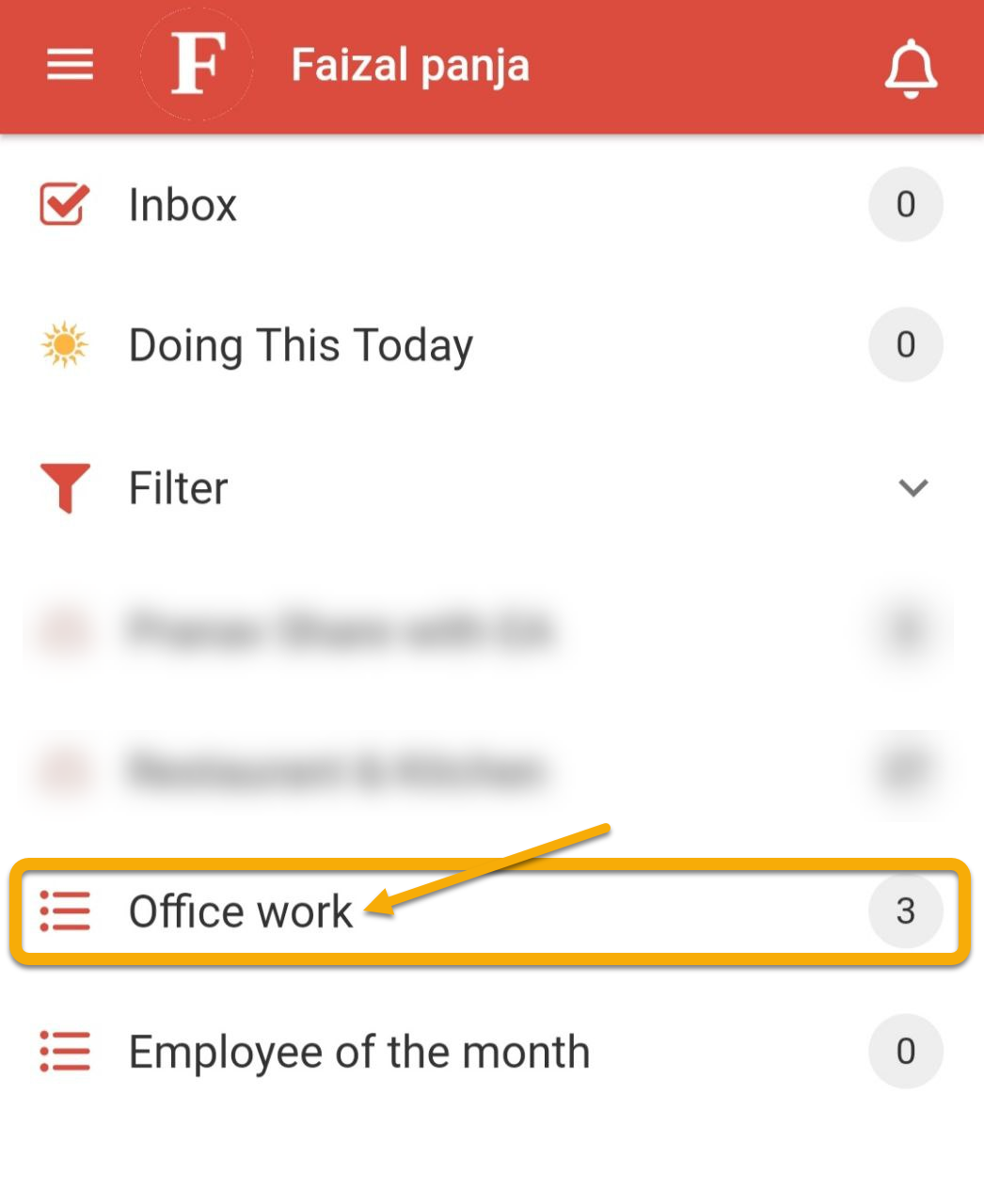This screenshot has width=984, height=1204.
Task: Open the Office work project
Action: (x=241, y=911)
